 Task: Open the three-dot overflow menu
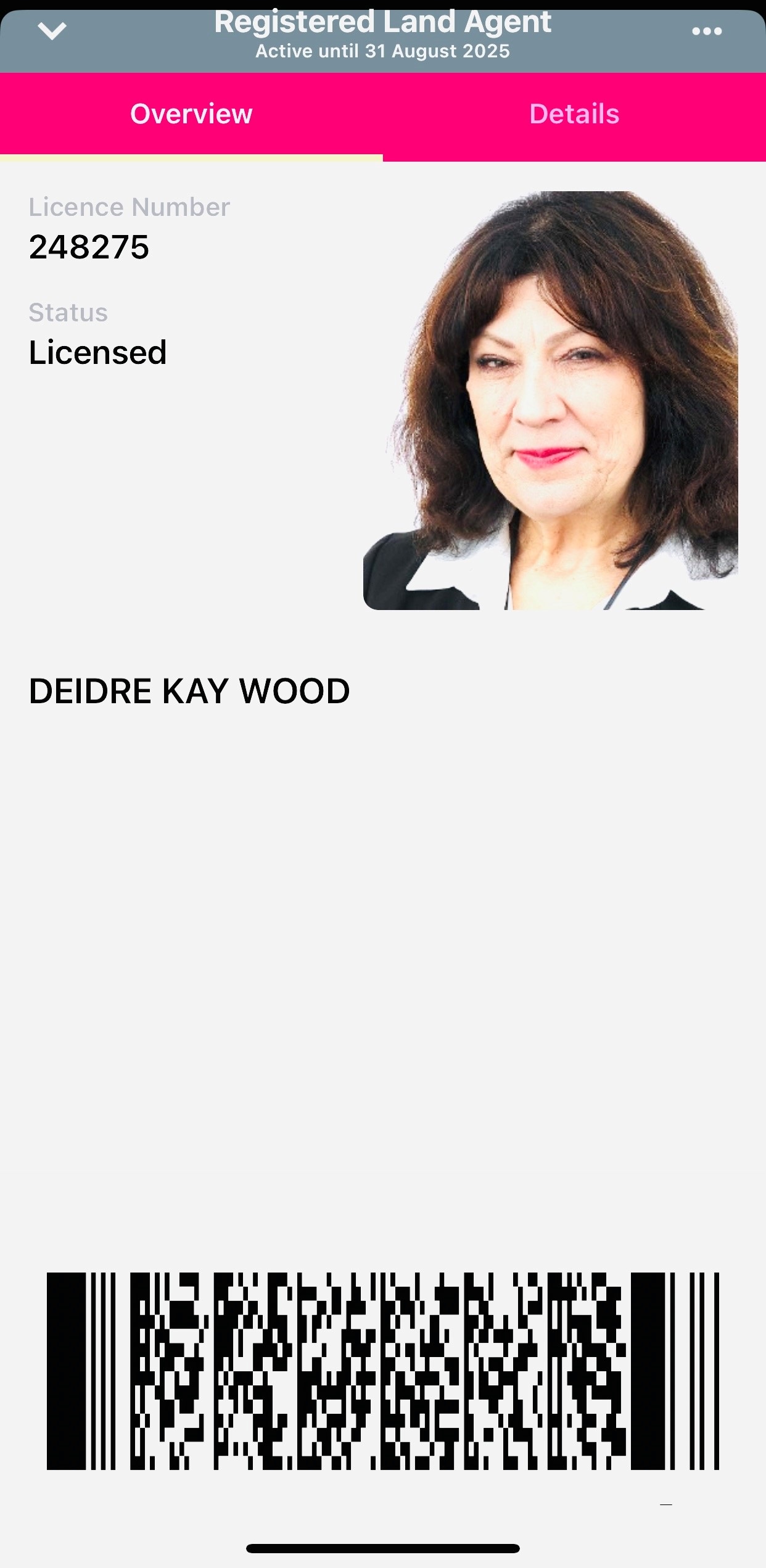[x=707, y=31]
